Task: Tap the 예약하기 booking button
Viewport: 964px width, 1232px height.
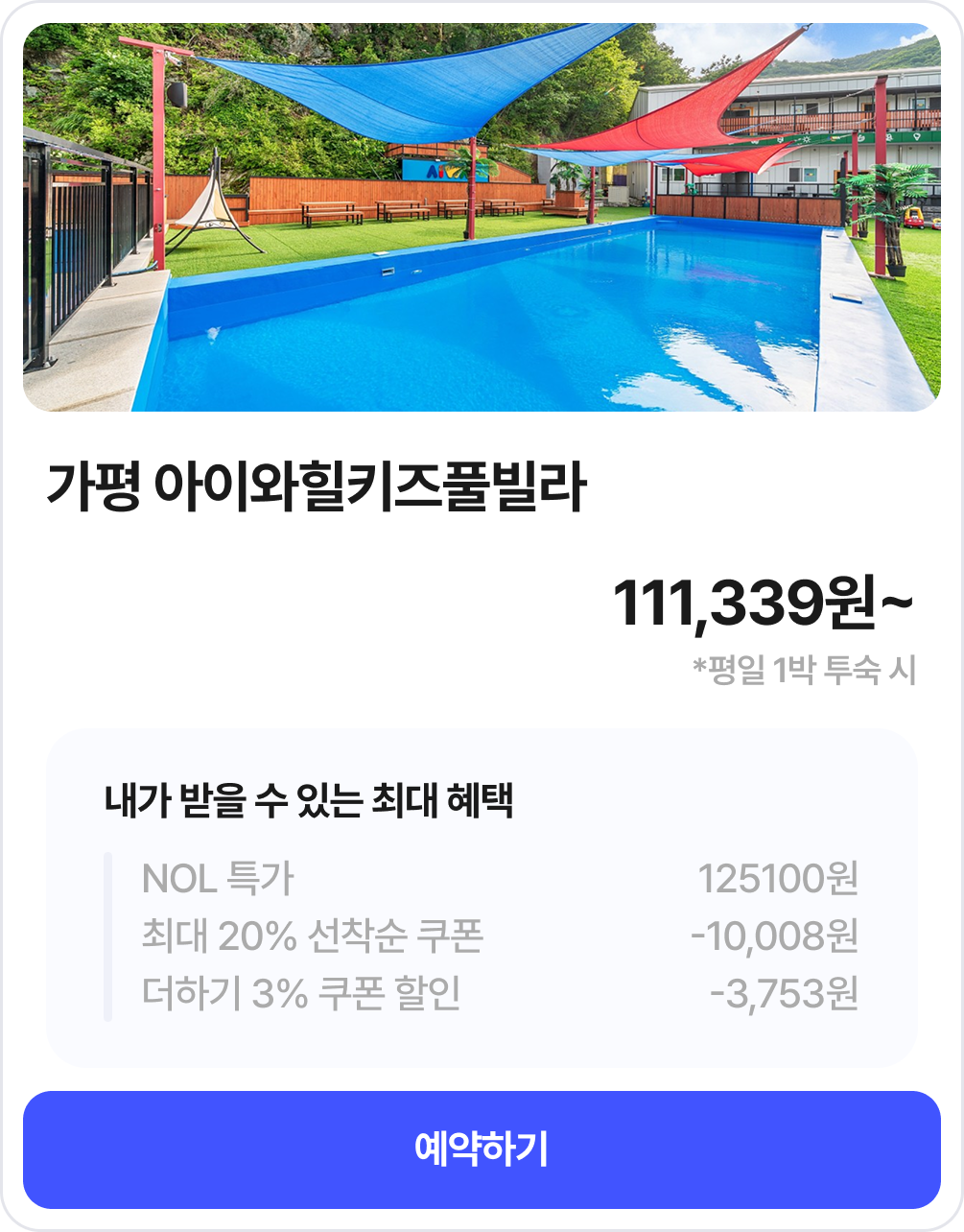Action: coord(482,1149)
